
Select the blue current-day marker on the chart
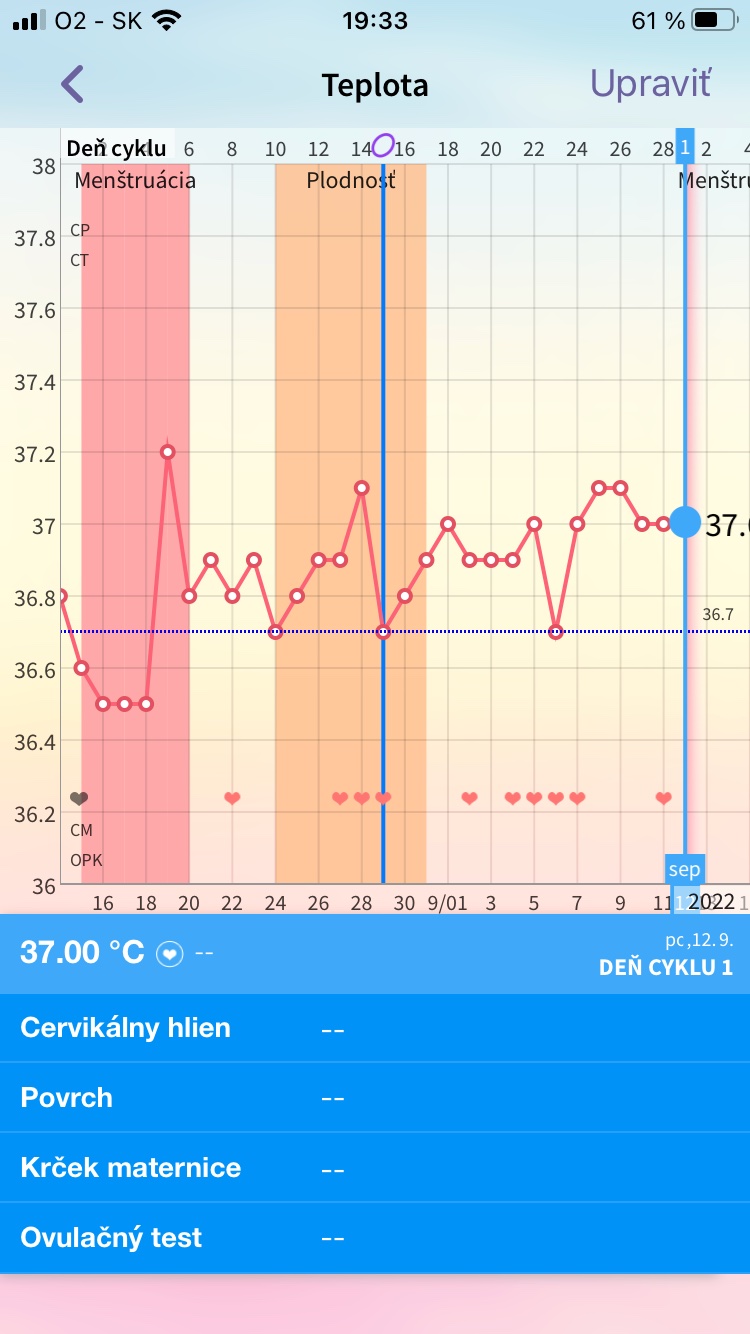click(685, 522)
